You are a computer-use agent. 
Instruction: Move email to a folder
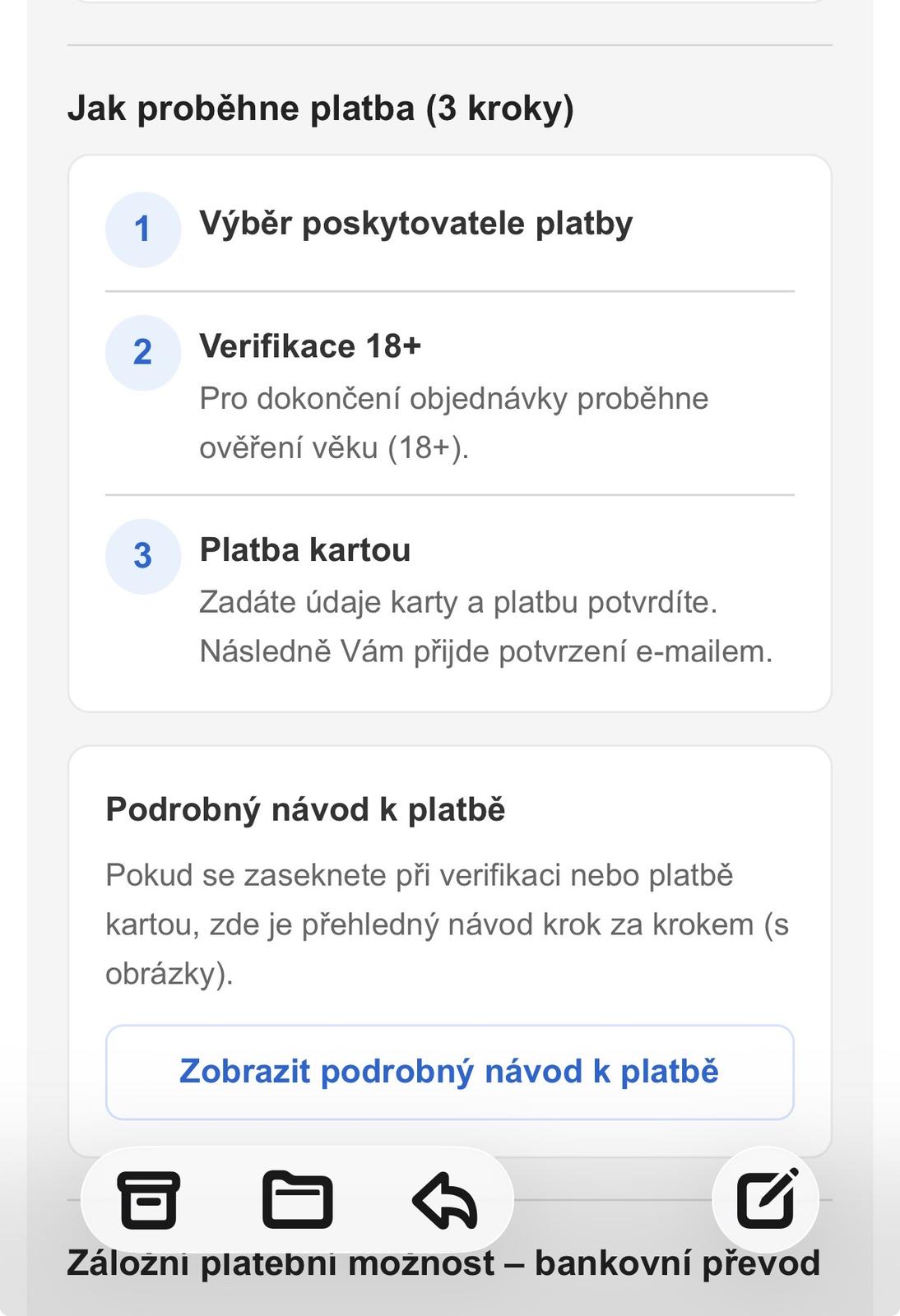[297, 1200]
